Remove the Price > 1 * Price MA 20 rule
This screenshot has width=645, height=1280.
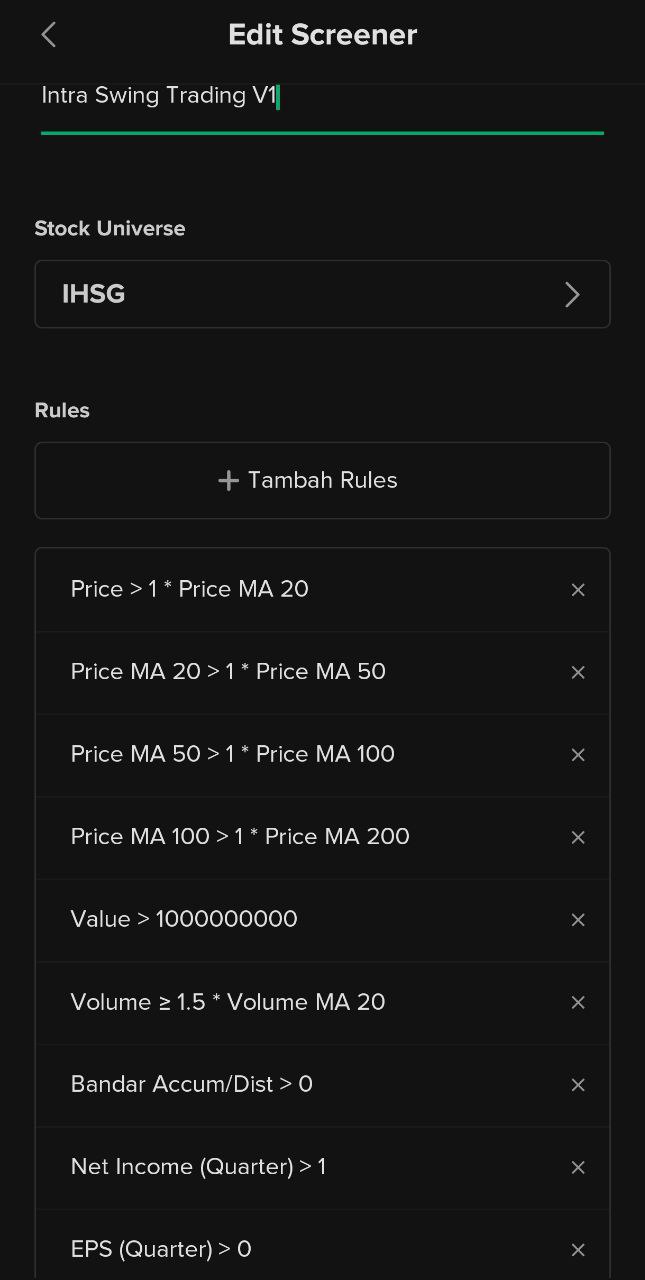pos(578,590)
